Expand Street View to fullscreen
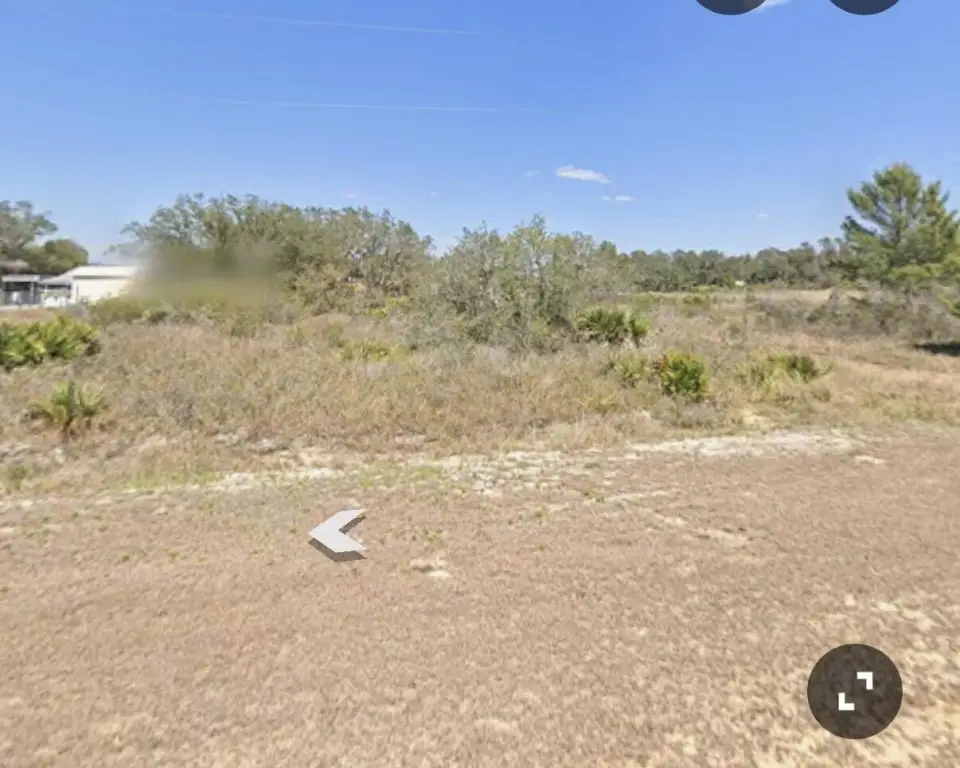The image size is (960, 768). coord(854,691)
